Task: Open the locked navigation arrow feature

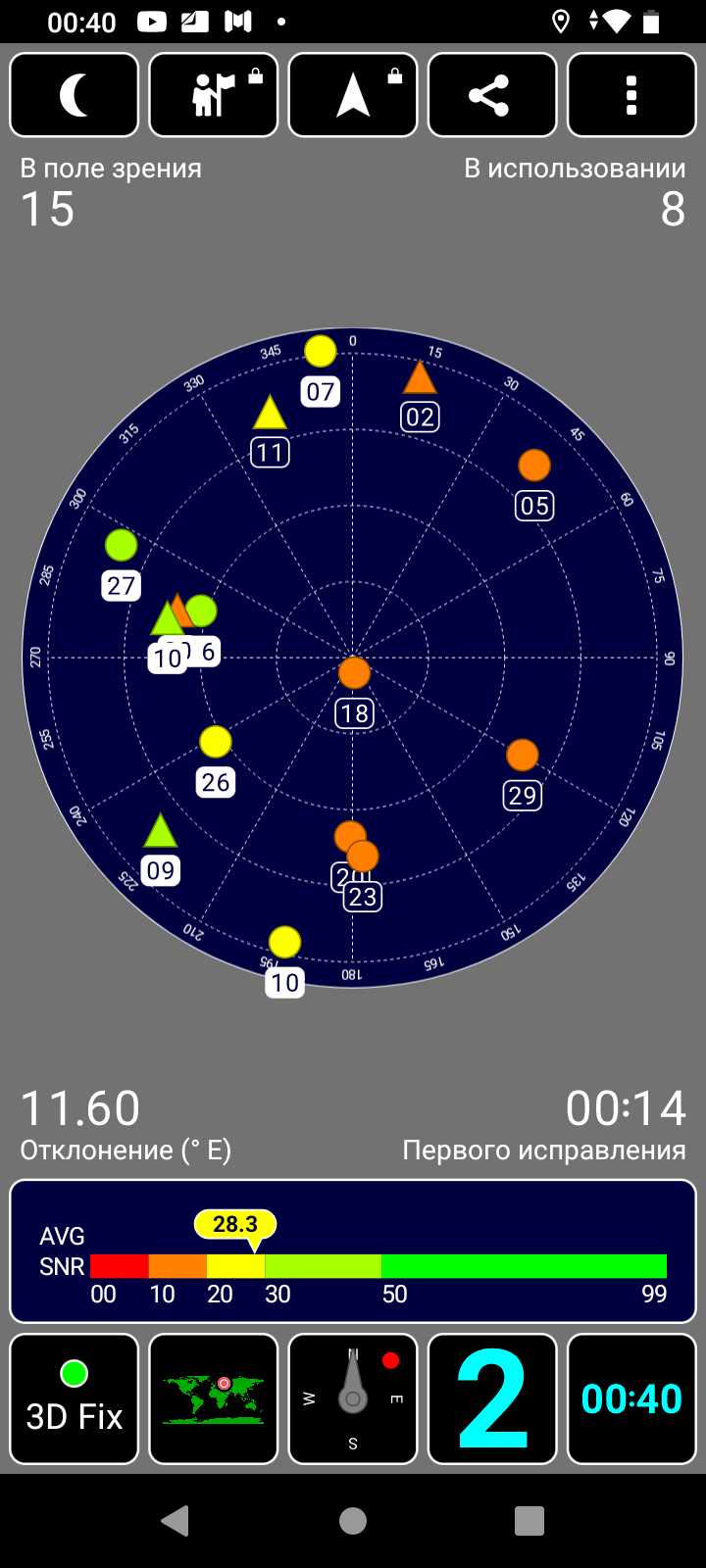Action: point(353,95)
